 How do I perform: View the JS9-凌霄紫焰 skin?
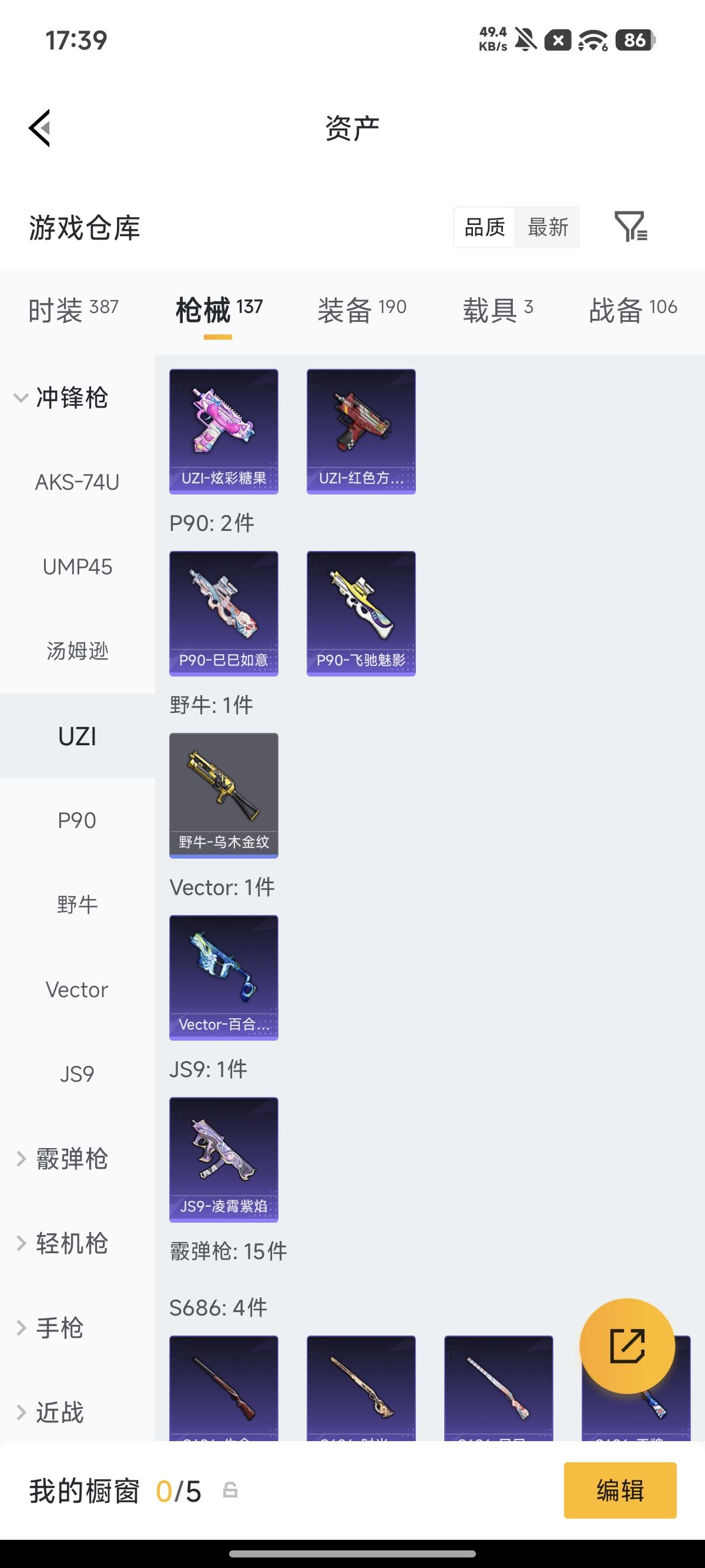point(224,1160)
